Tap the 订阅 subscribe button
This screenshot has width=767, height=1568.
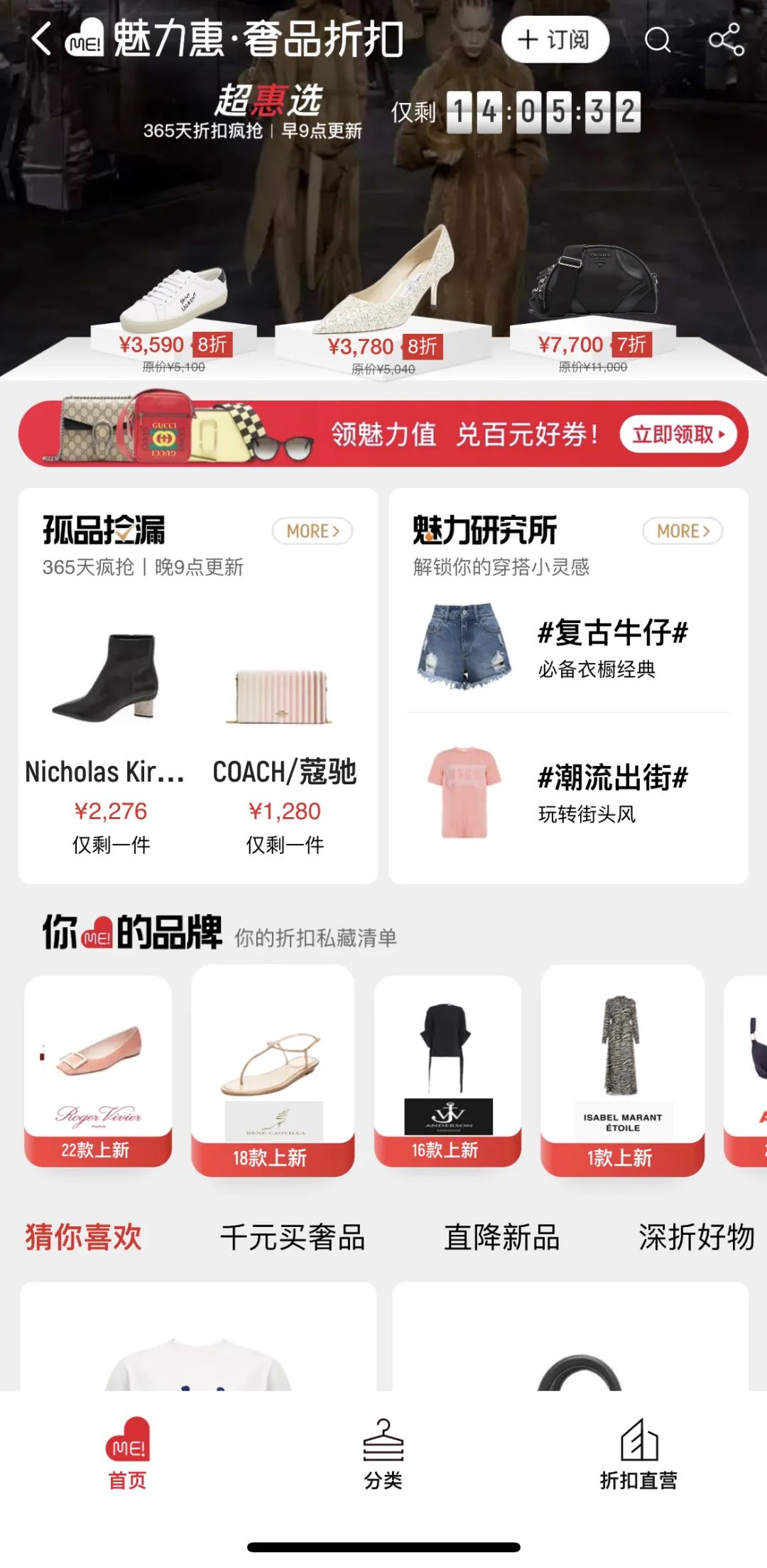click(555, 40)
